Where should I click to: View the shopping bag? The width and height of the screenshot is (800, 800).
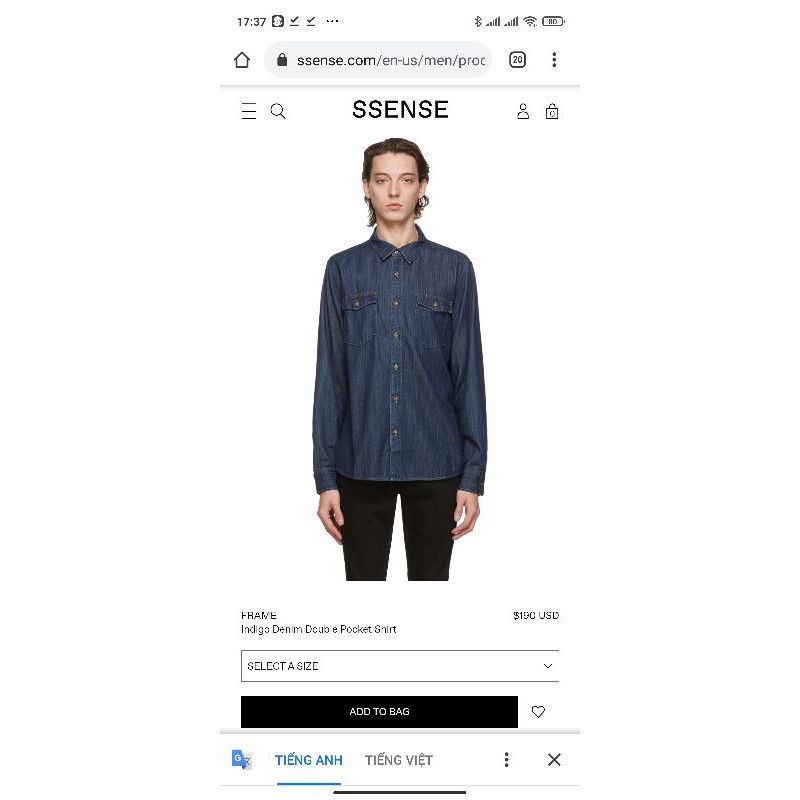[x=552, y=112]
